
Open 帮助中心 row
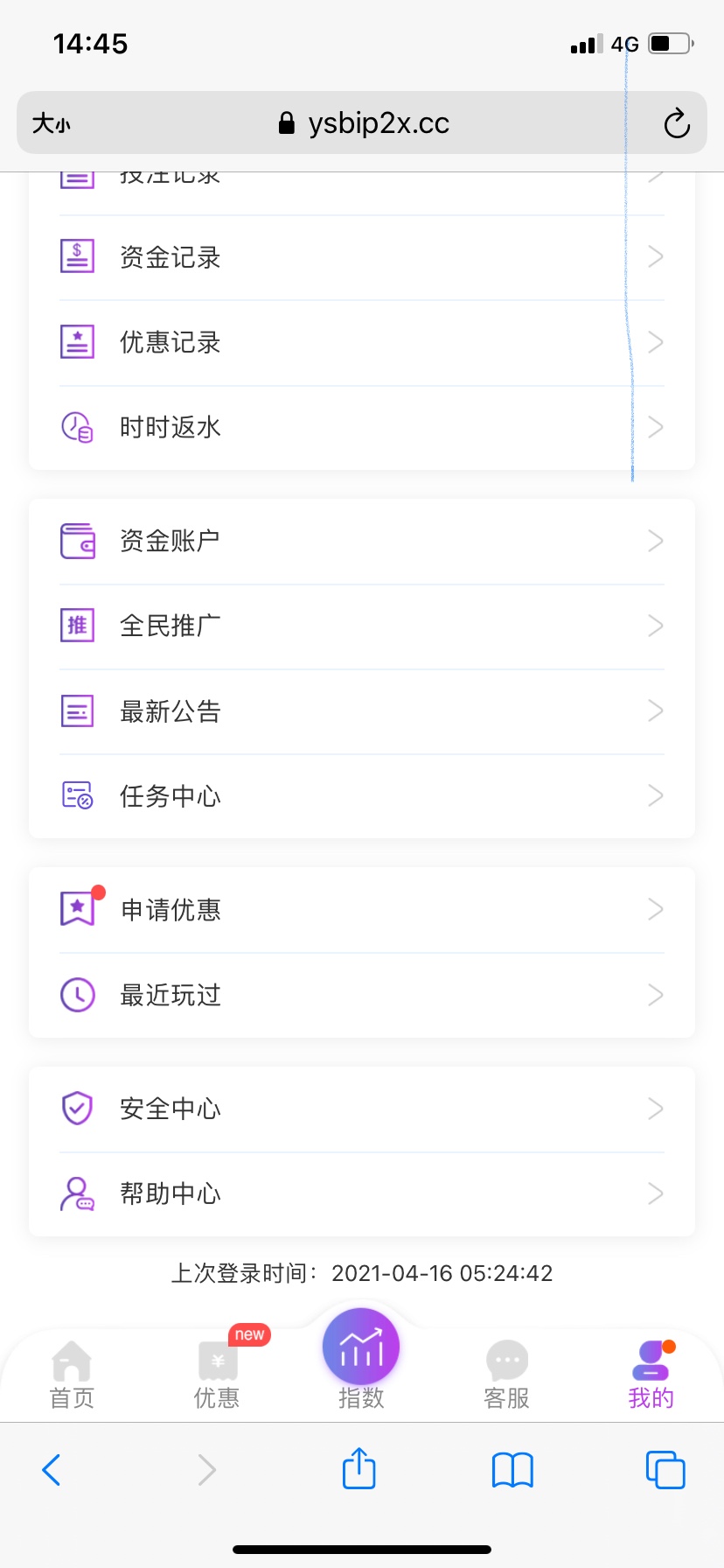pyautogui.click(x=362, y=1193)
